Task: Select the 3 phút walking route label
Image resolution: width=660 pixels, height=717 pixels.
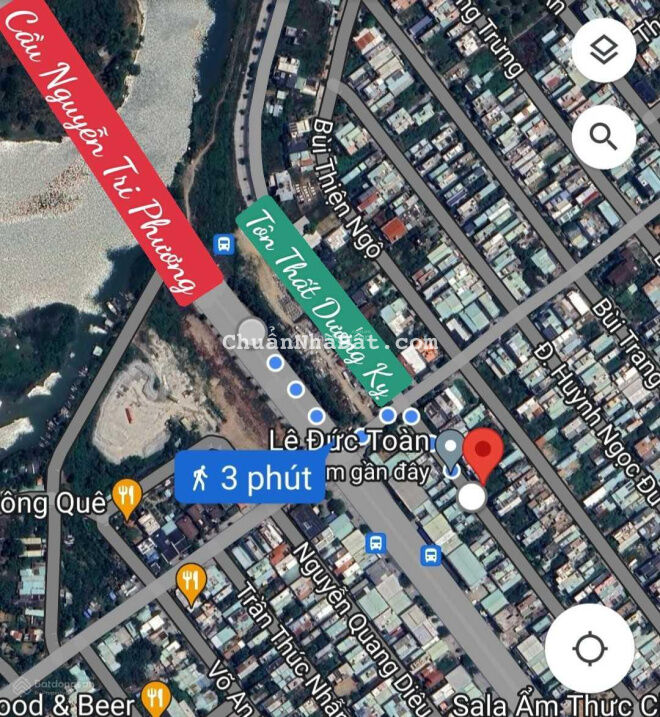Action: [x=250, y=477]
